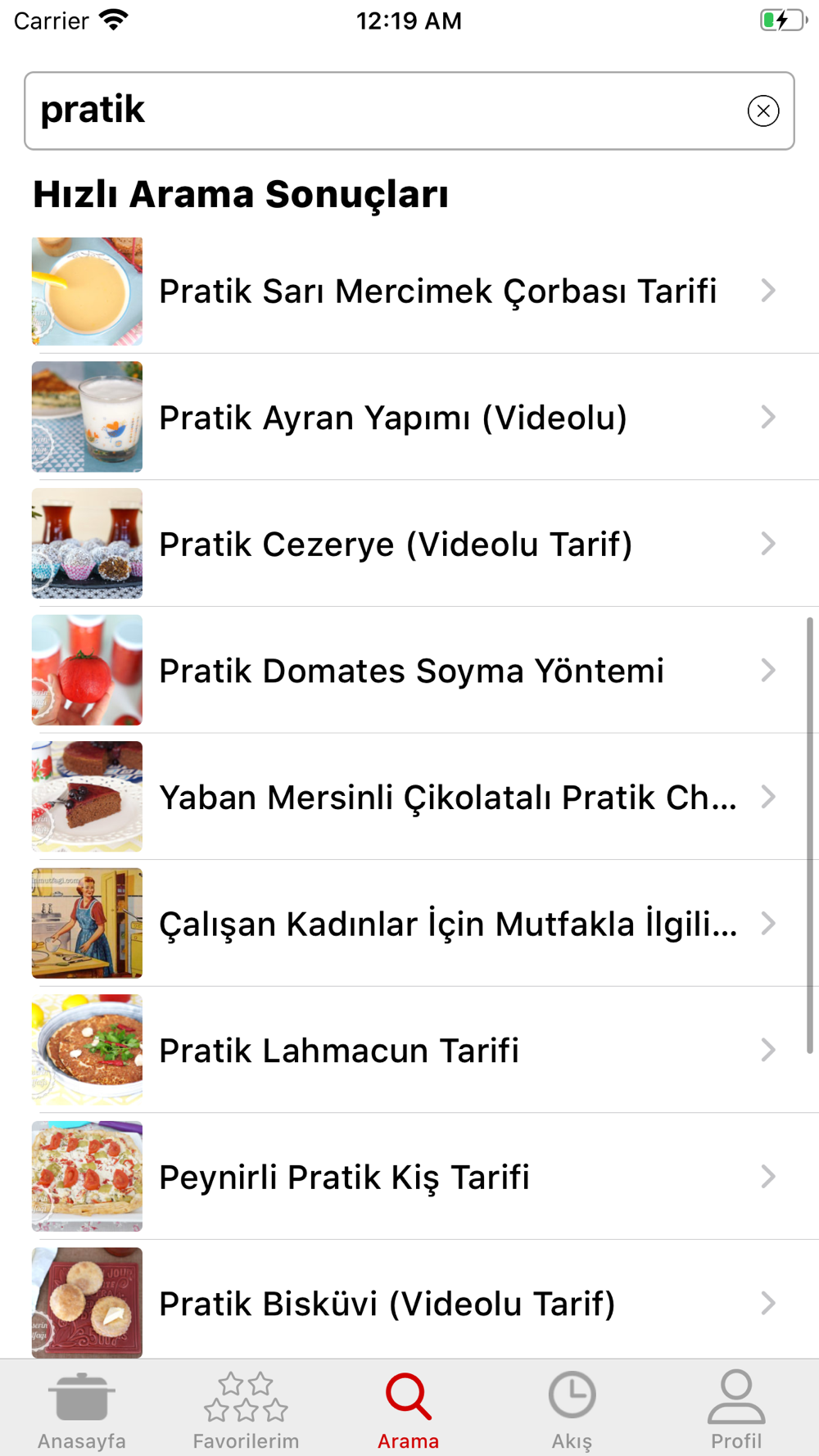Open Pratik Domates Soyma Yöntemi

coord(411,671)
